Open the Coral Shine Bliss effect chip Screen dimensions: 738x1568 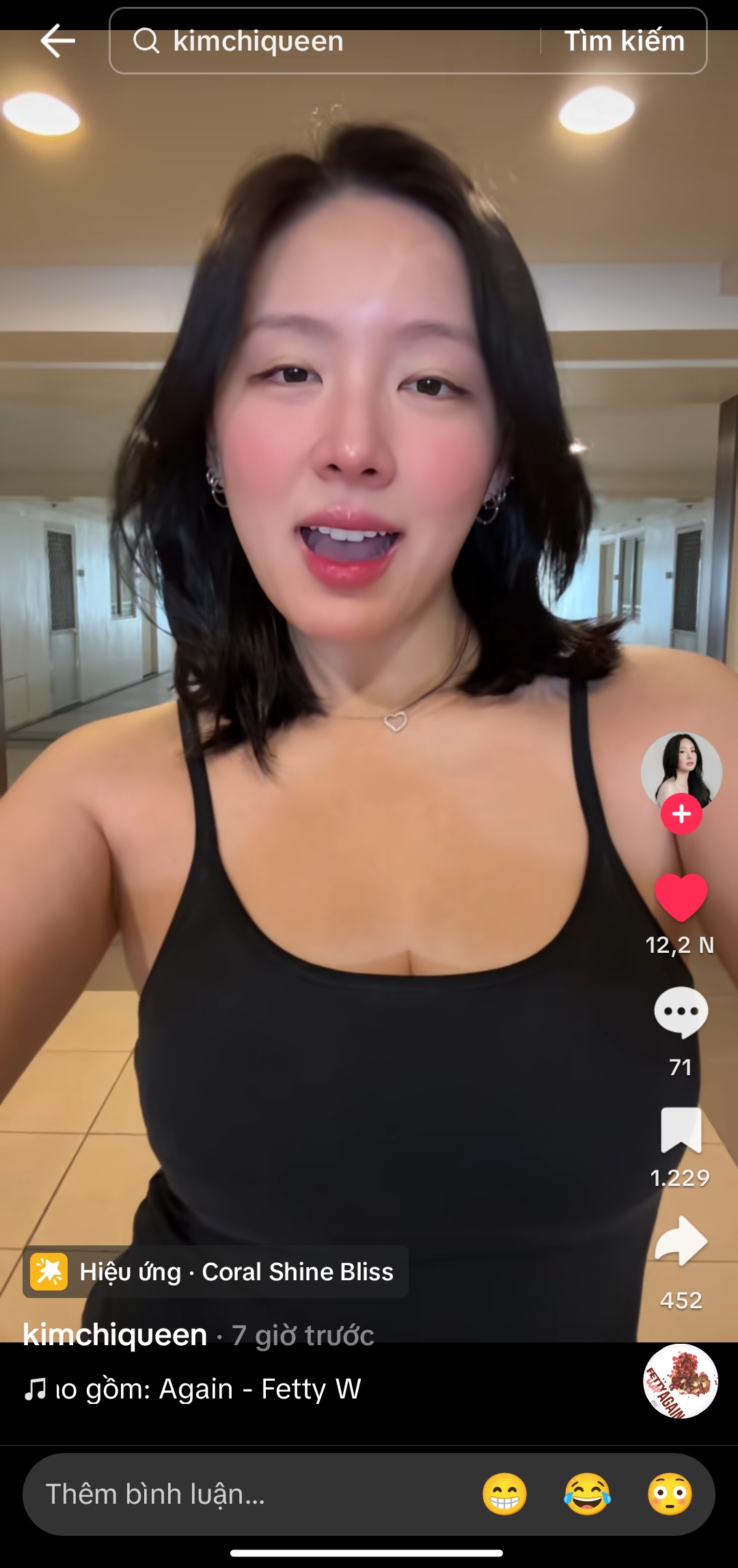coord(216,1272)
